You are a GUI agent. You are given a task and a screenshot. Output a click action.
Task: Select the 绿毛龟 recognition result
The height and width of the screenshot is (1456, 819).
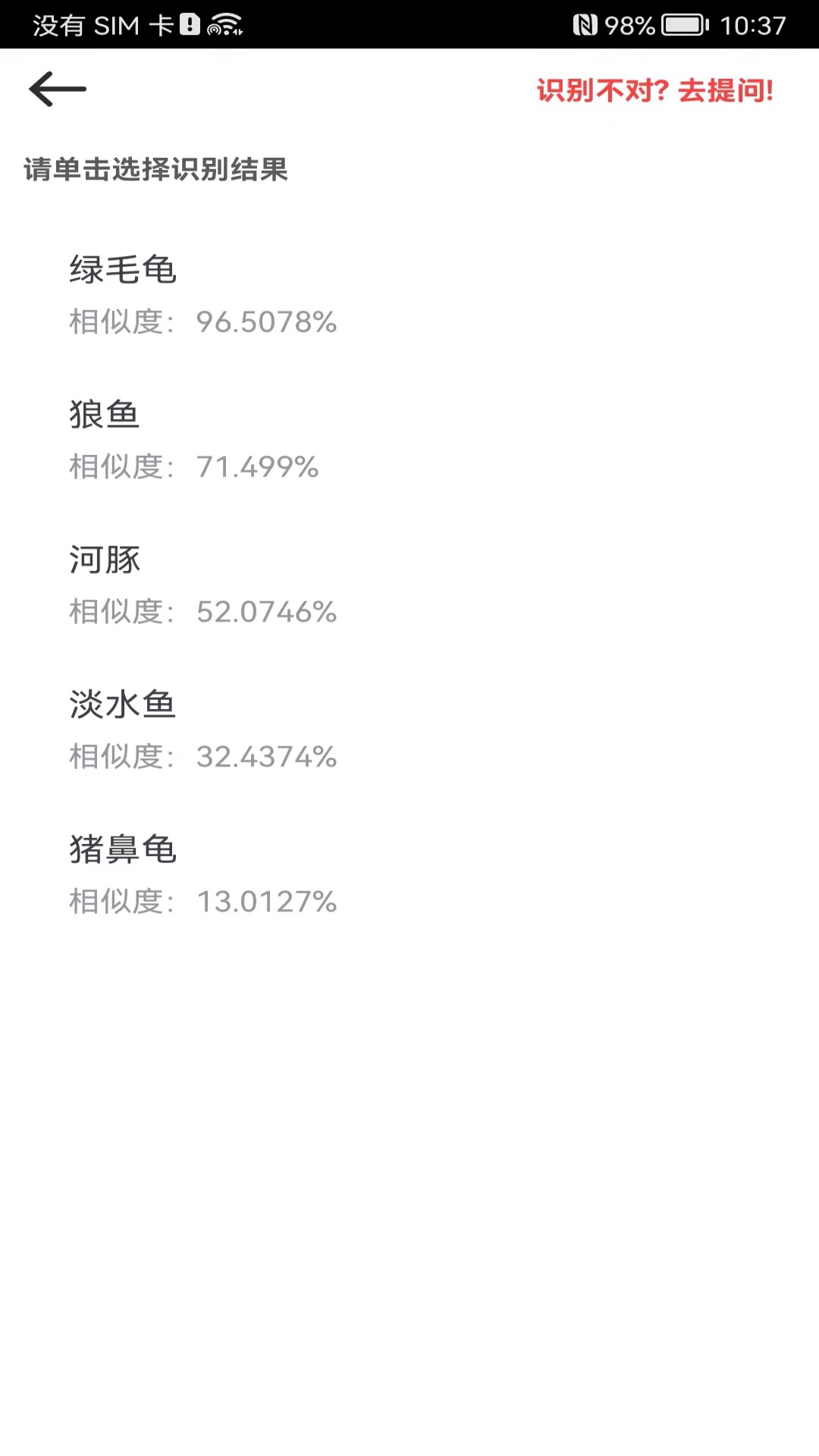click(x=123, y=271)
